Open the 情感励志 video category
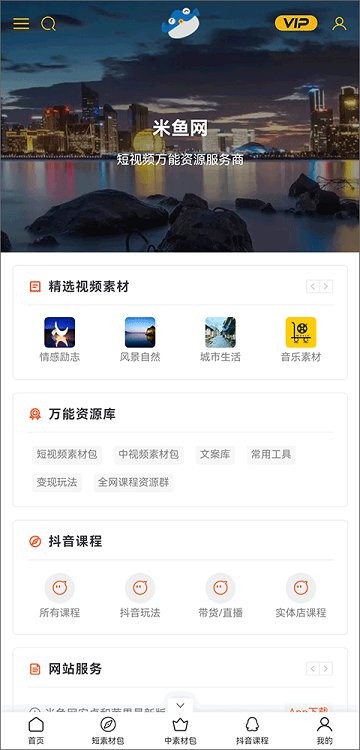The height and width of the screenshot is (750, 360). pyautogui.click(x=60, y=339)
